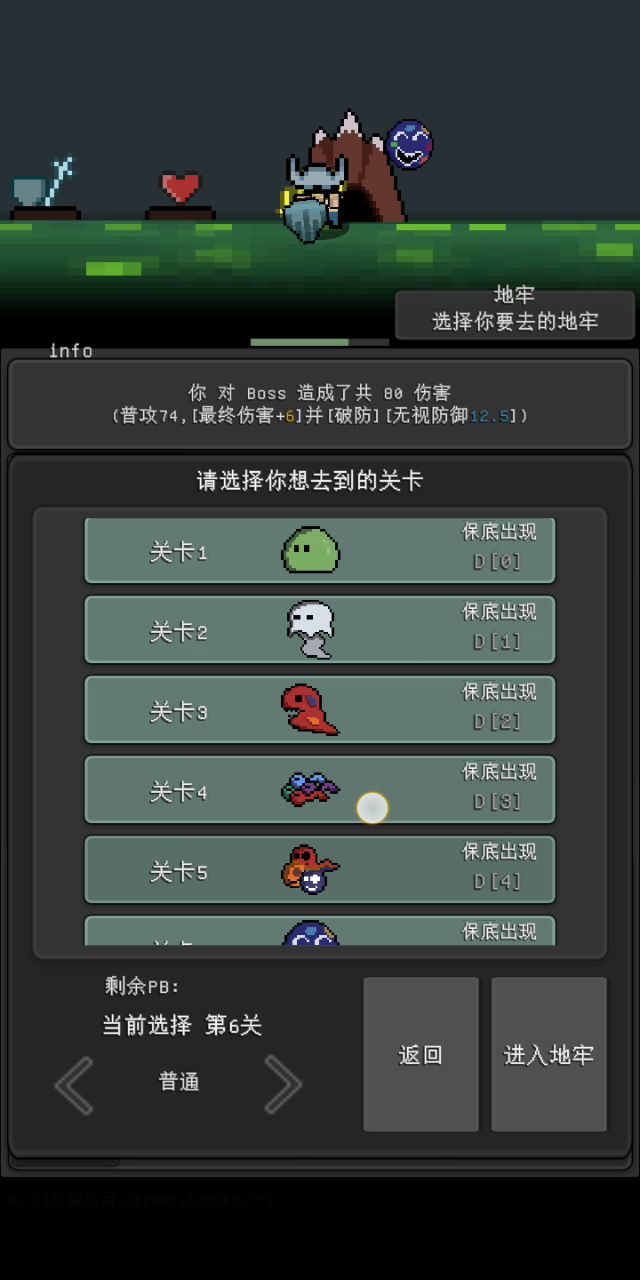640x1280 pixels.
Task: Select 关卡4 from the level list
Action: [320, 790]
